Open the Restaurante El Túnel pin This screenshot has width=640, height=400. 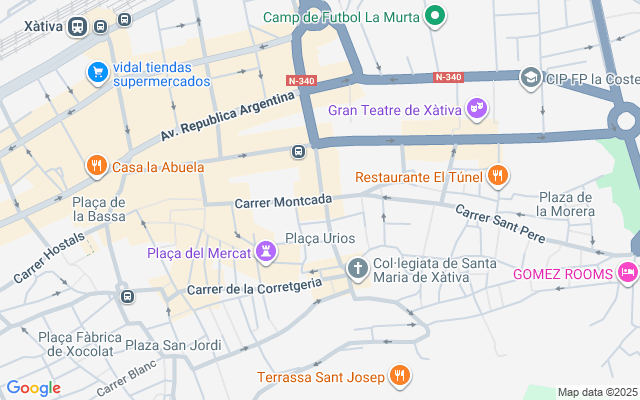498,177
